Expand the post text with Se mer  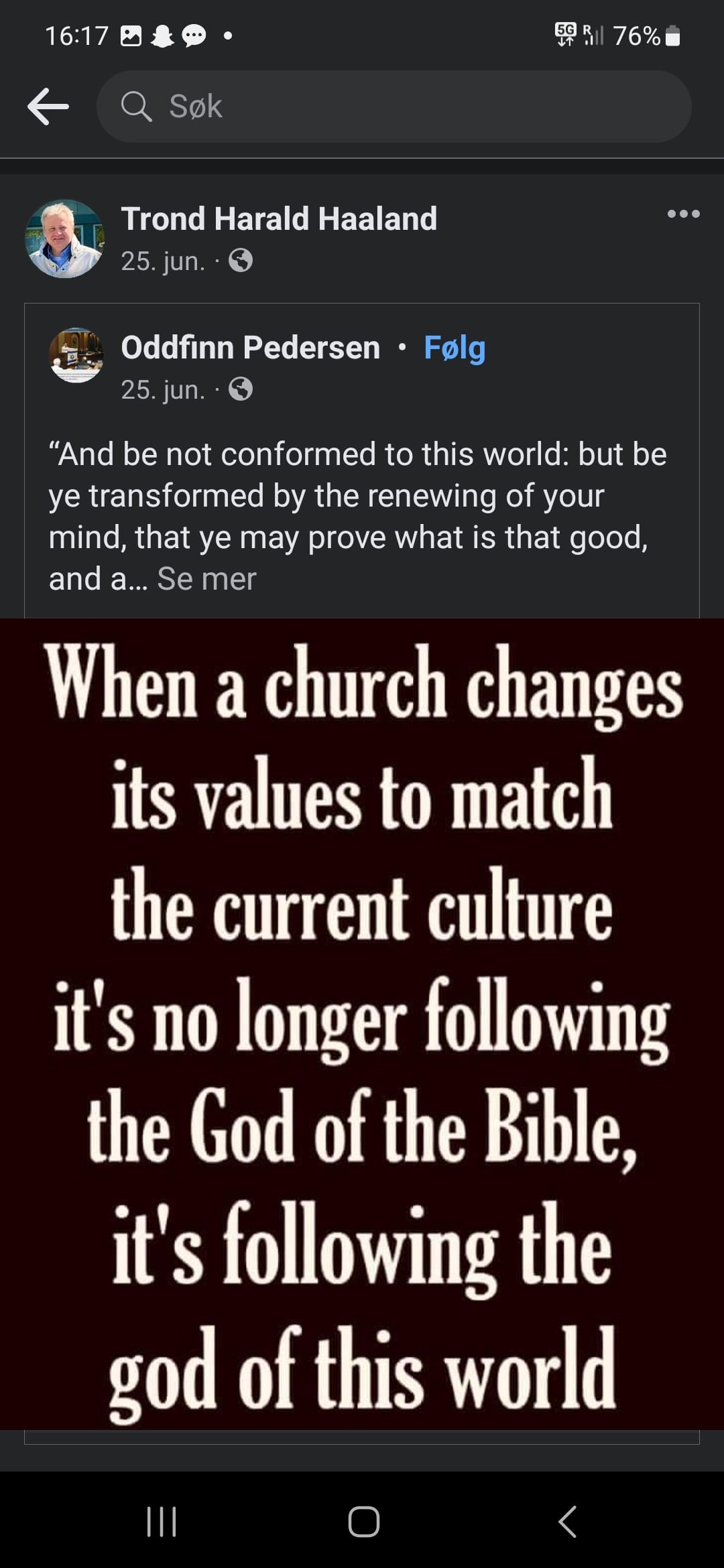[206, 579]
